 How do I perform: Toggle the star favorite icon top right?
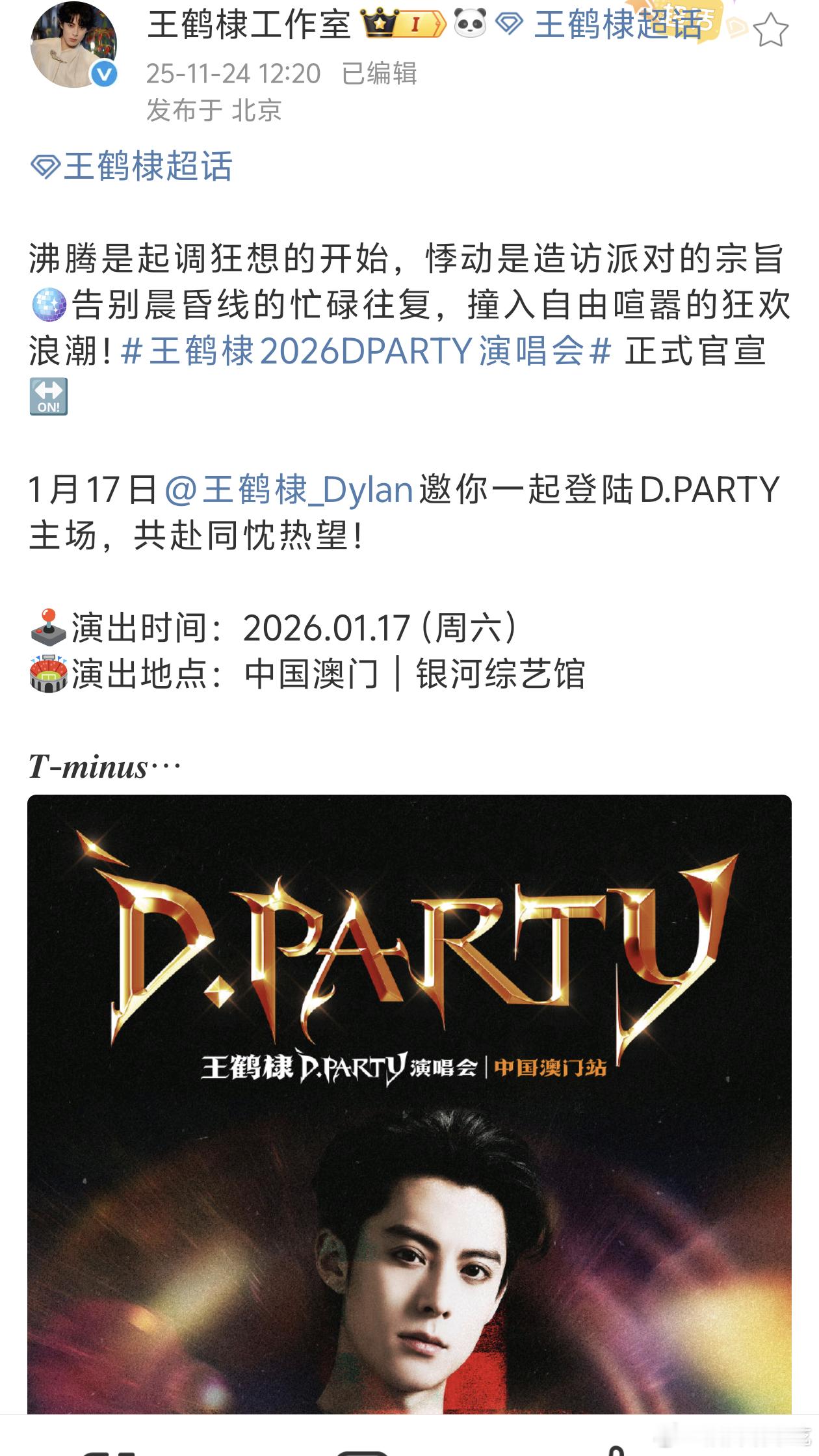pyautogui.click(x=770, y=29)
